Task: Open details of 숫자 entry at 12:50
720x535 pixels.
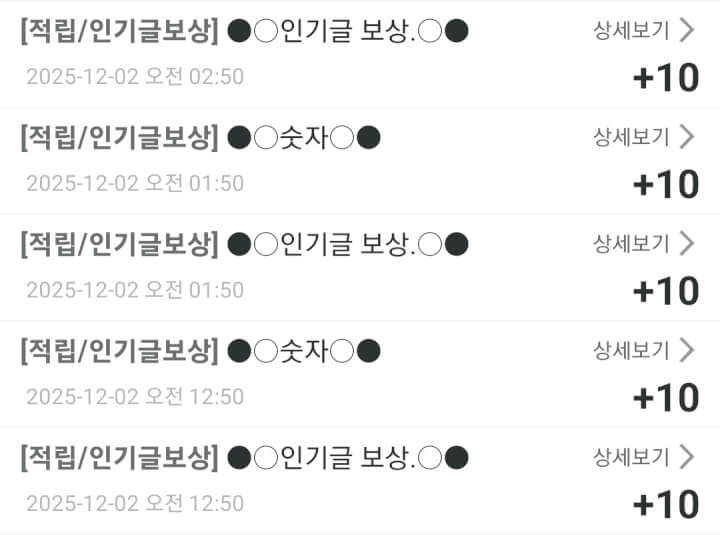Action: 643,350
